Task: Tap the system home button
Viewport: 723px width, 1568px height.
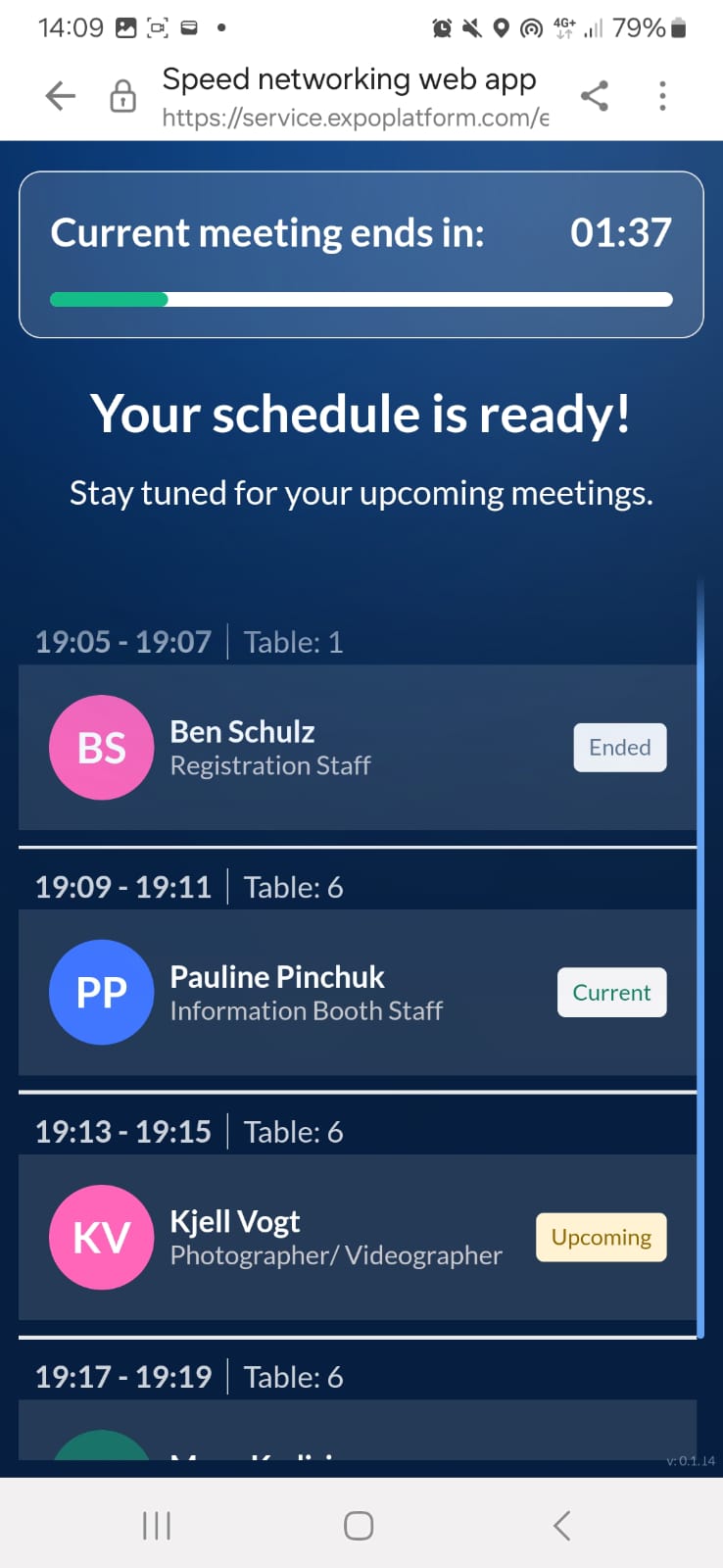Action: point(359,1525)
